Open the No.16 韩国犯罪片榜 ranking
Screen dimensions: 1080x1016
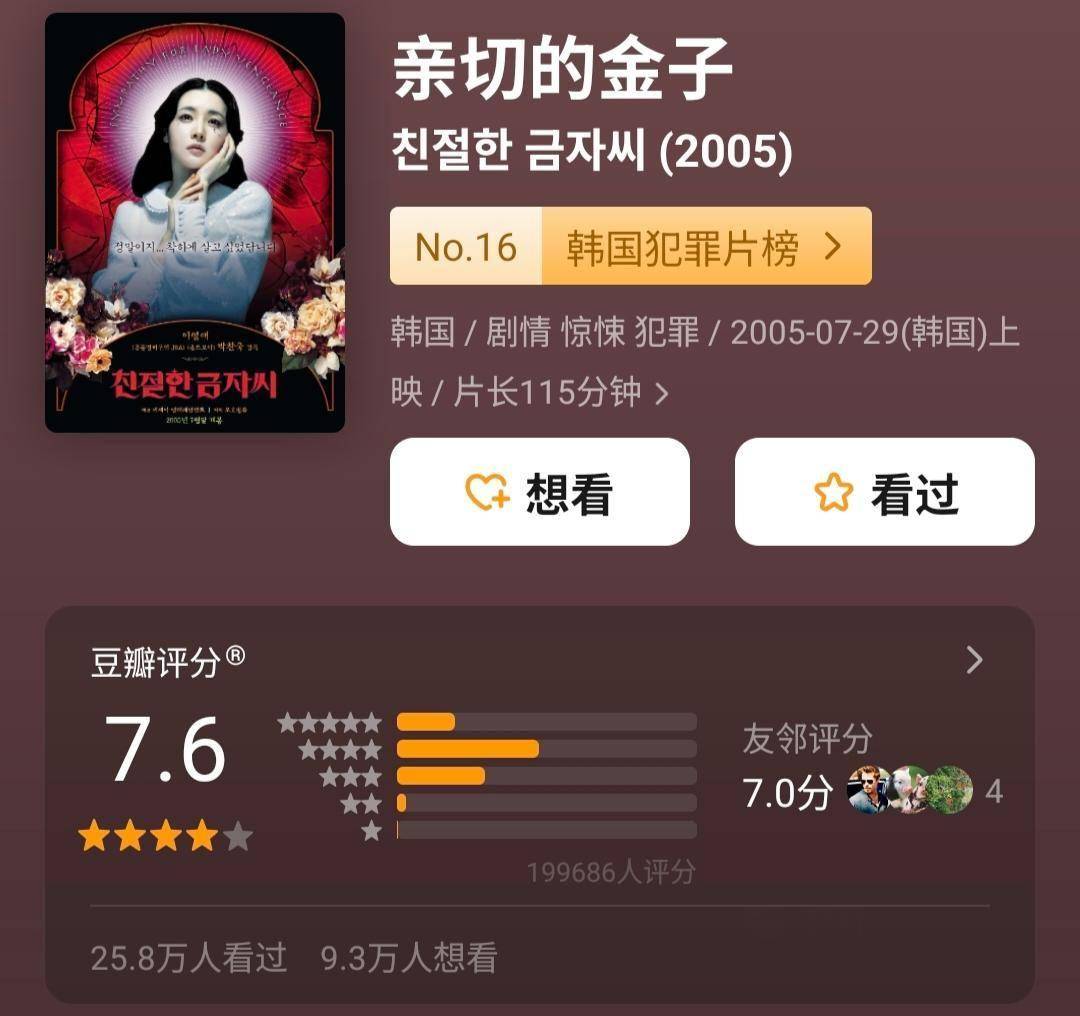[630, 246]
